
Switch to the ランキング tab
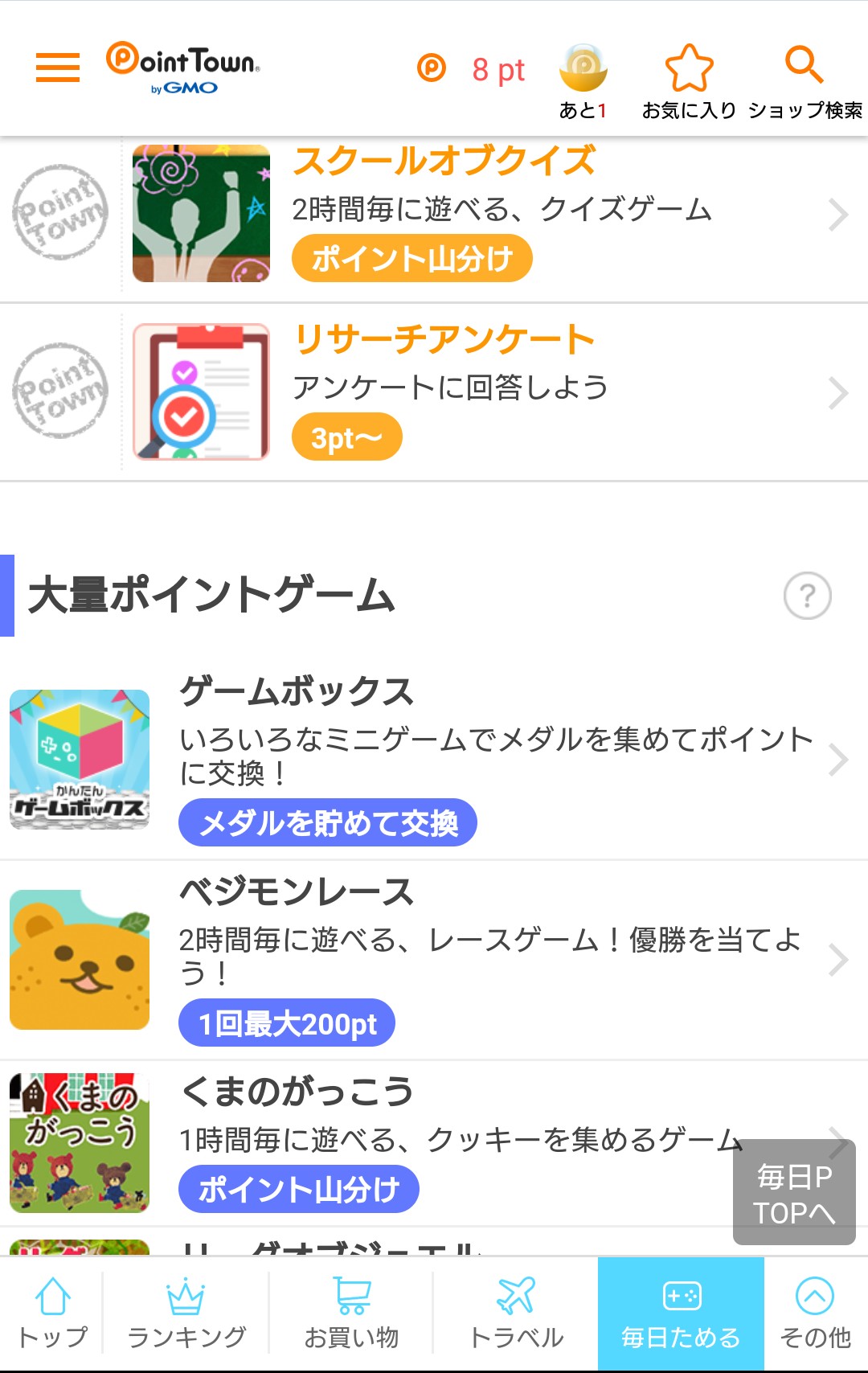186,1314
